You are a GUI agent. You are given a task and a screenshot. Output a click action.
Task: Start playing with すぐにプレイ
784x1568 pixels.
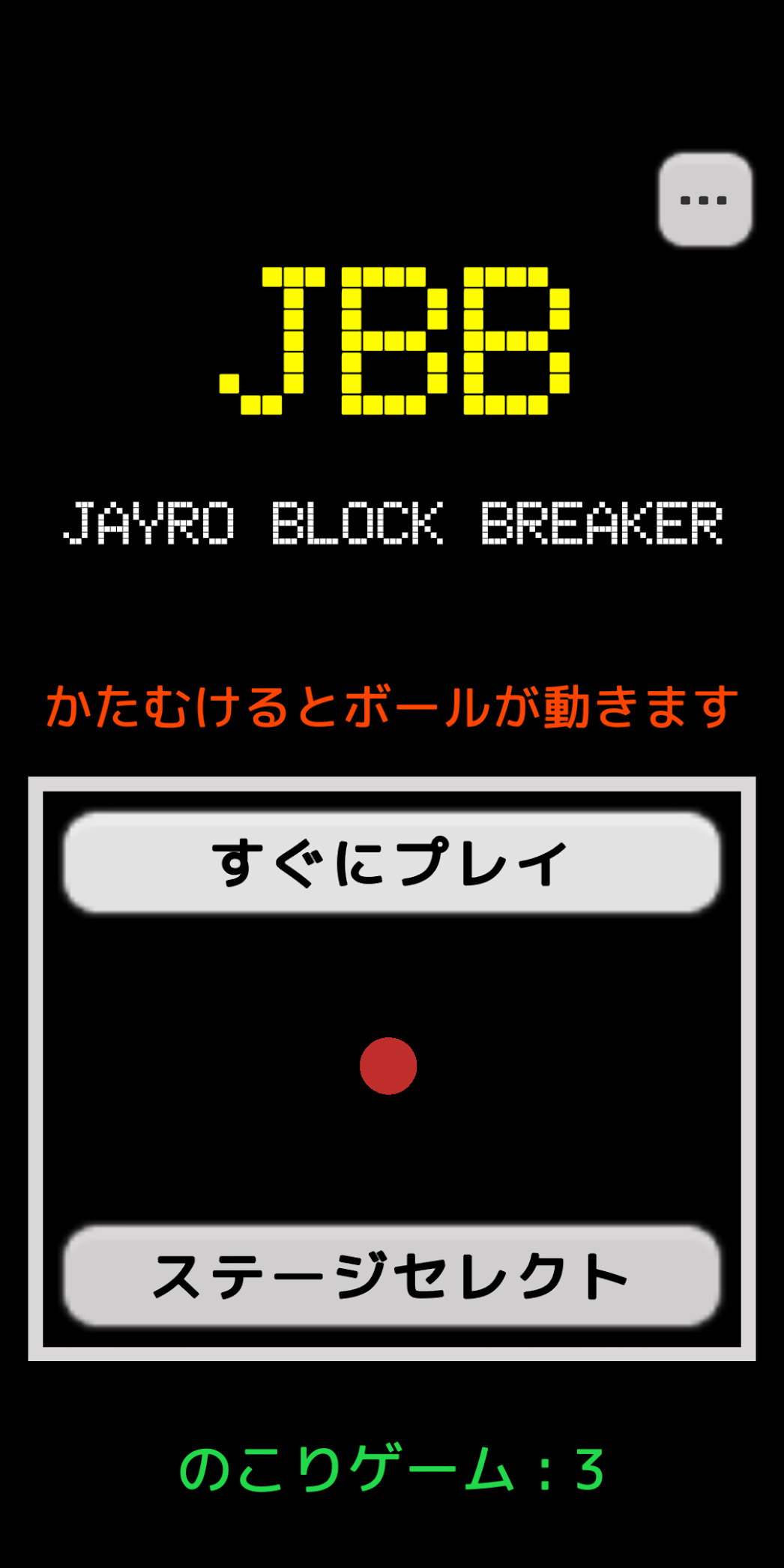(391, 863)
